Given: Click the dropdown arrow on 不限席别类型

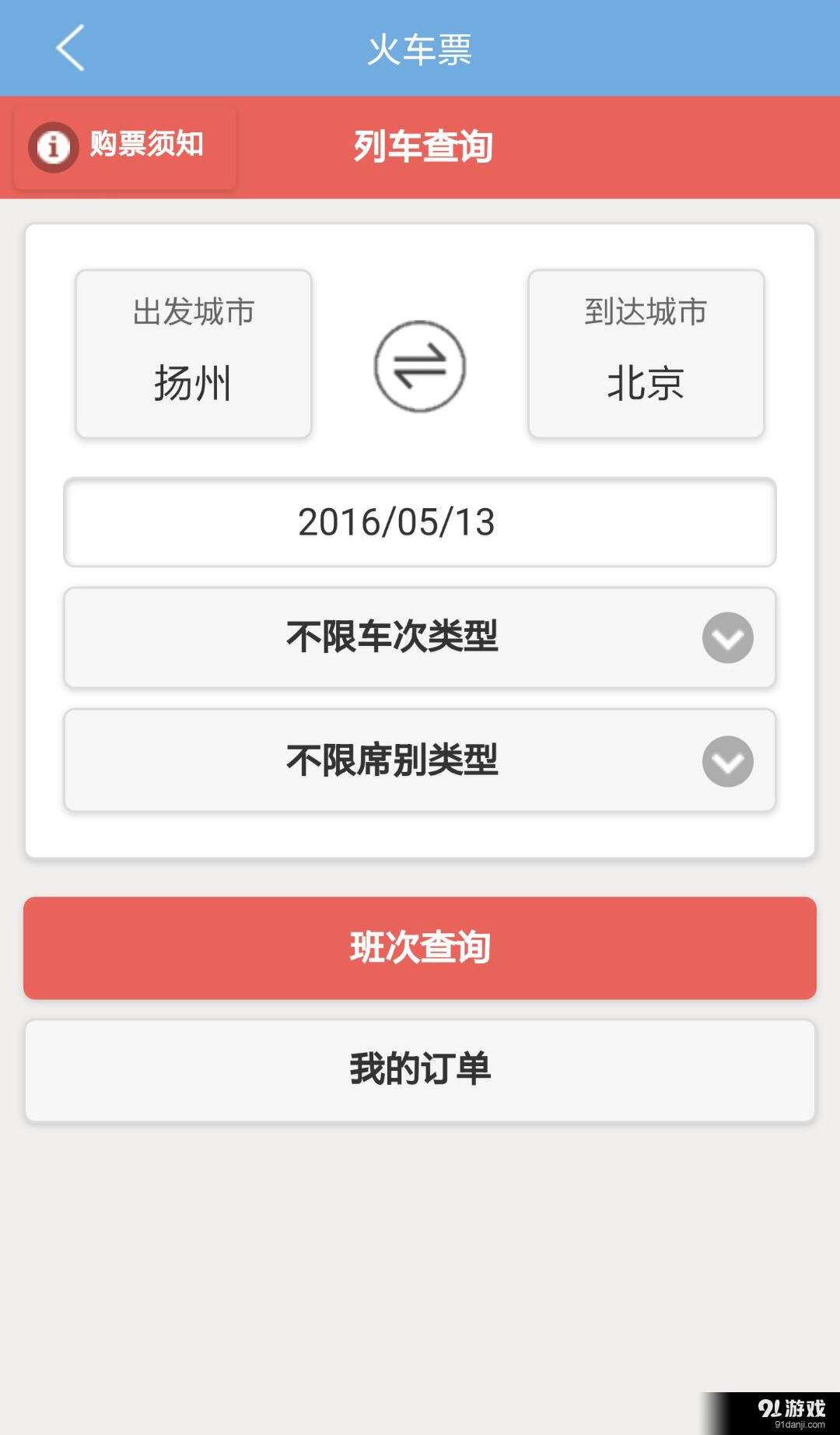Looking at the screenshot, I should tap(727, 761).
